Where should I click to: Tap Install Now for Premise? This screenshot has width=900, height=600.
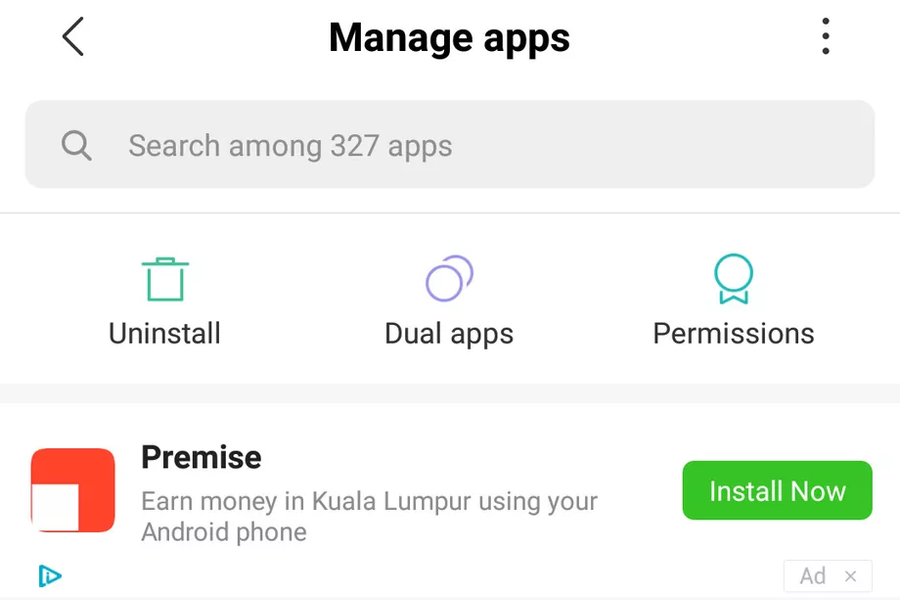click(777, 491)
